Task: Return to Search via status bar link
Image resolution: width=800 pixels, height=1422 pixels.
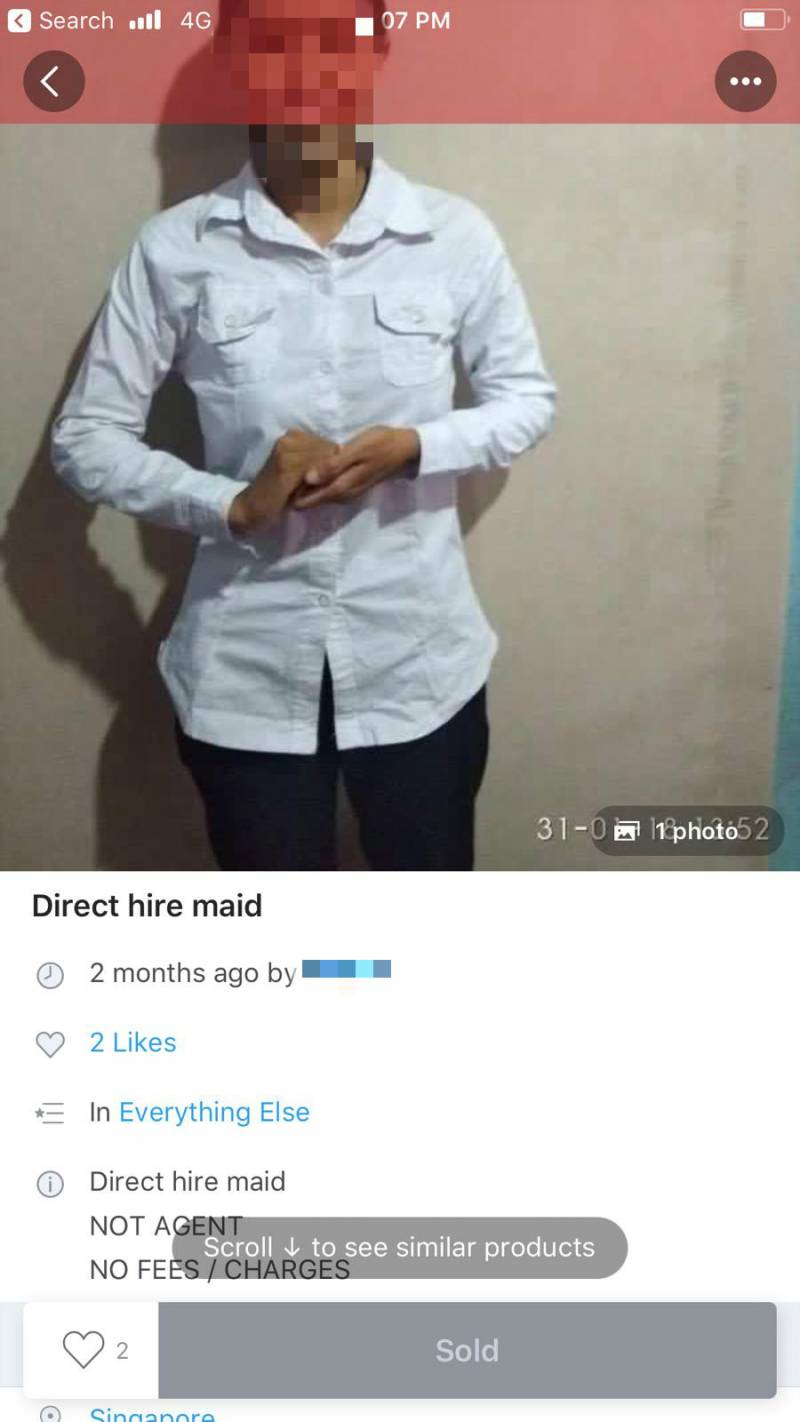Action: click(x=60, y=20)
